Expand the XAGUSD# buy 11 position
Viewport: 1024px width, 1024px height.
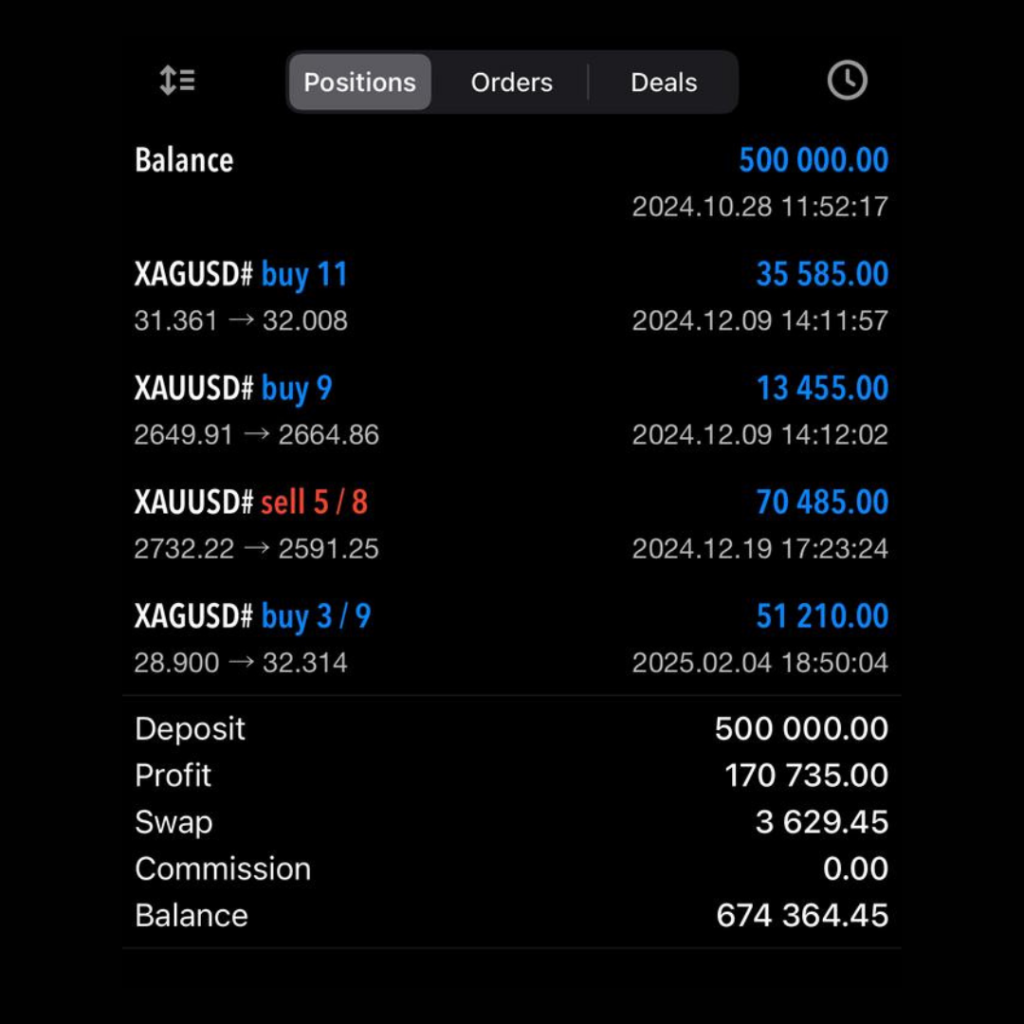tap(511, 297)
